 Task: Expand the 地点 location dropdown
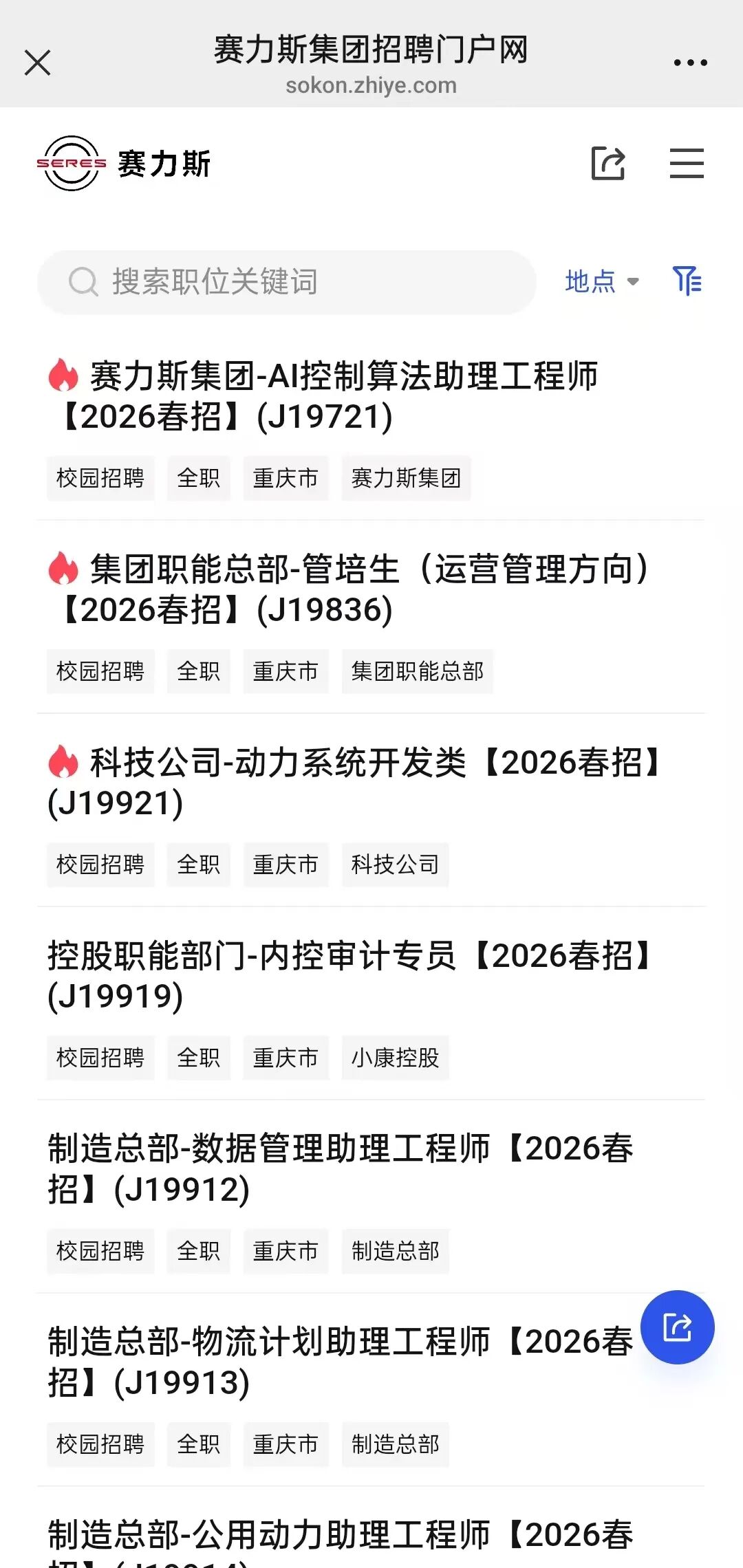[x=602, y=282]
